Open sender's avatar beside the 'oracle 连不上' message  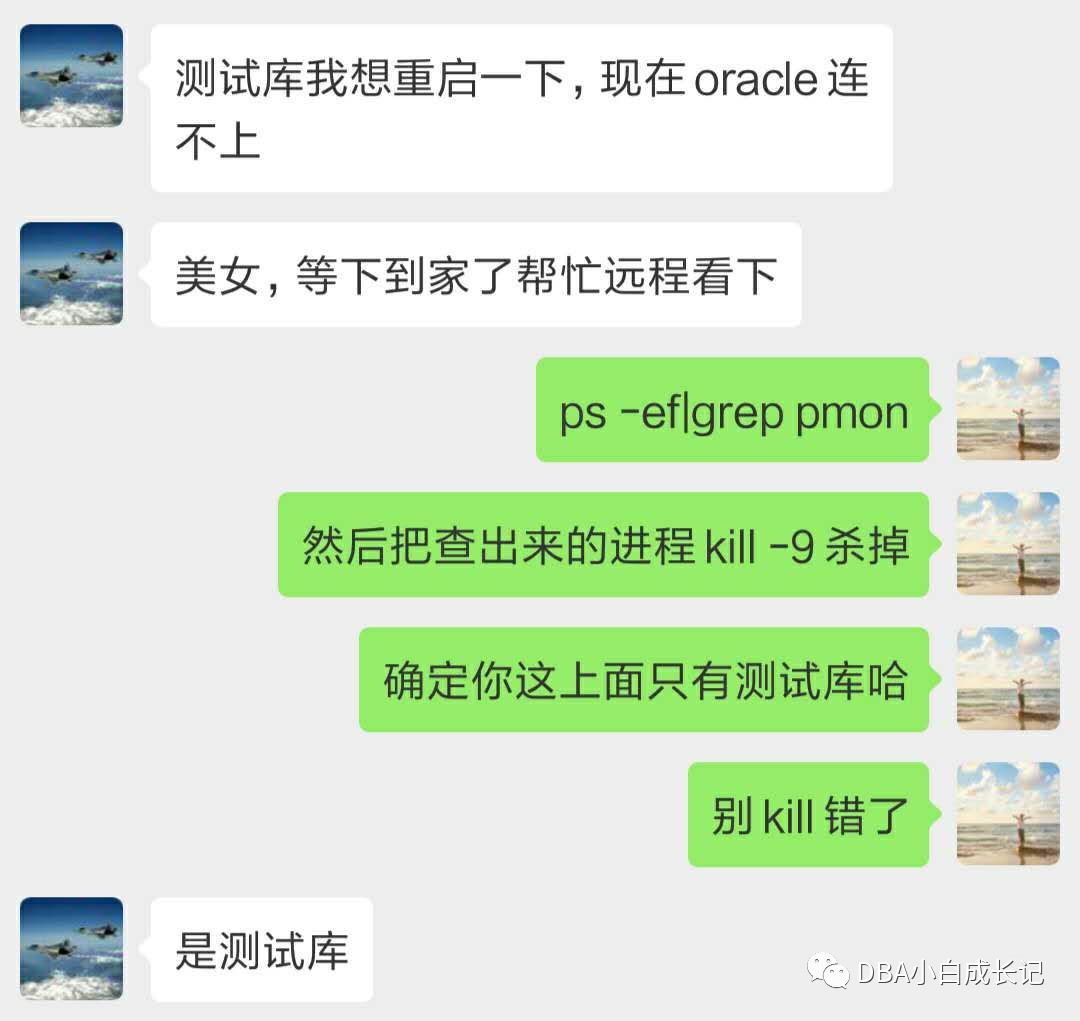71,76
